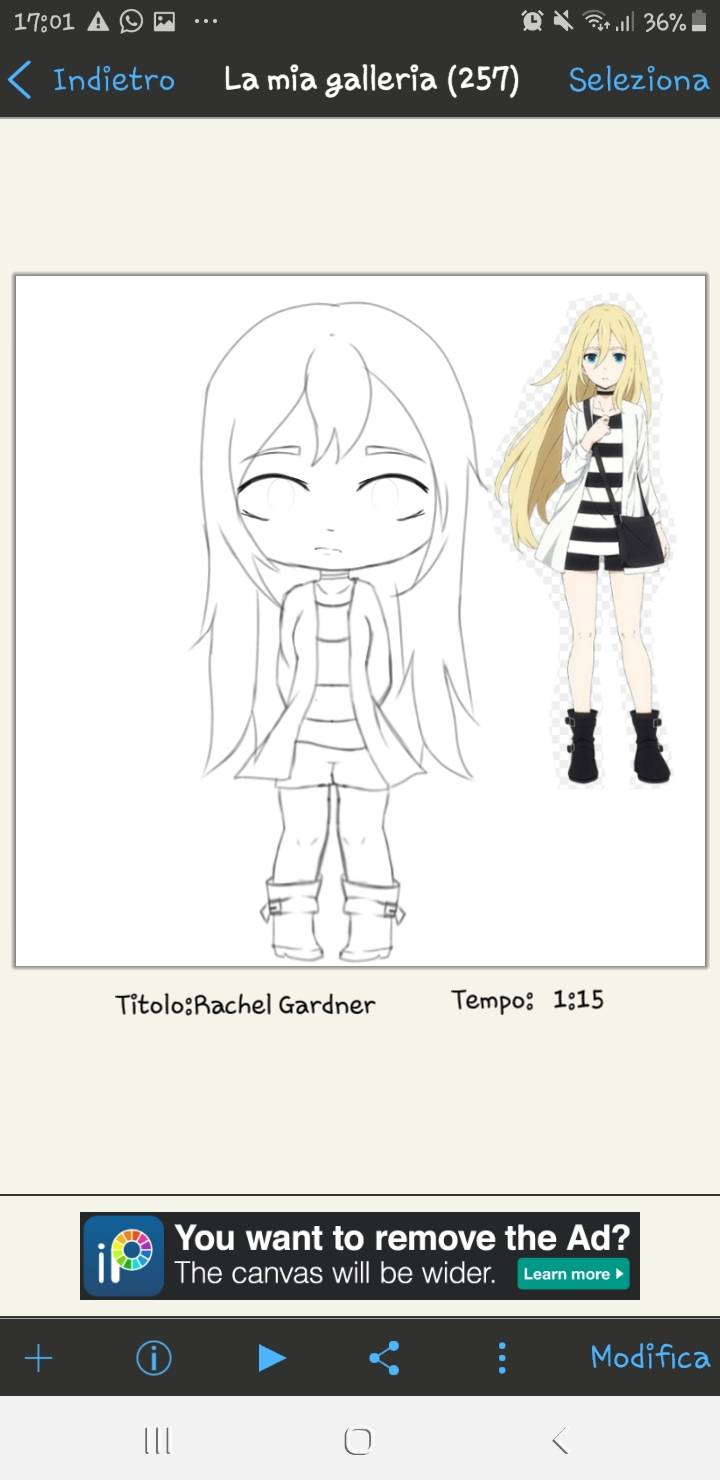
Task: Share this artwork
Action: pos(385,1358)
